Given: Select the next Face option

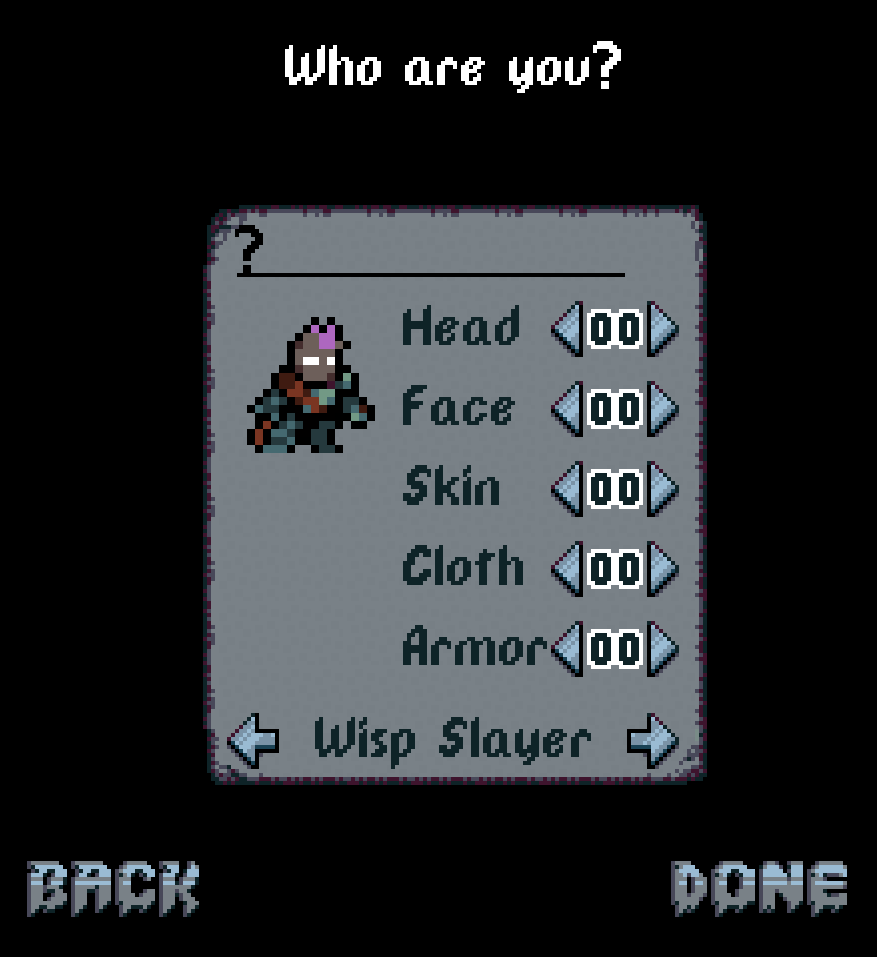Looking at the screenshot, I should [662, 409].
